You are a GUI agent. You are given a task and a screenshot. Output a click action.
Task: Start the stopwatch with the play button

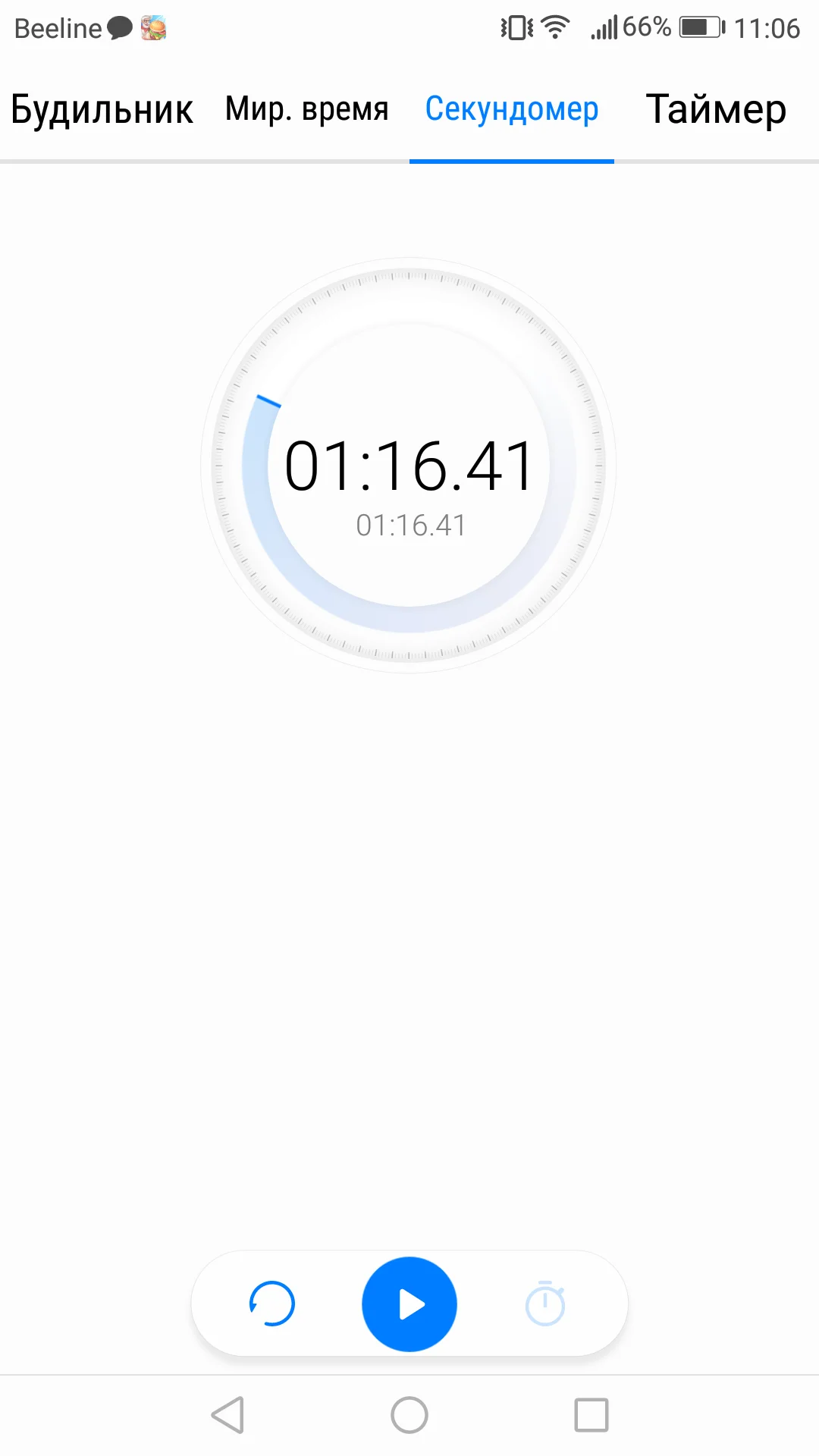pos(409,1303)
